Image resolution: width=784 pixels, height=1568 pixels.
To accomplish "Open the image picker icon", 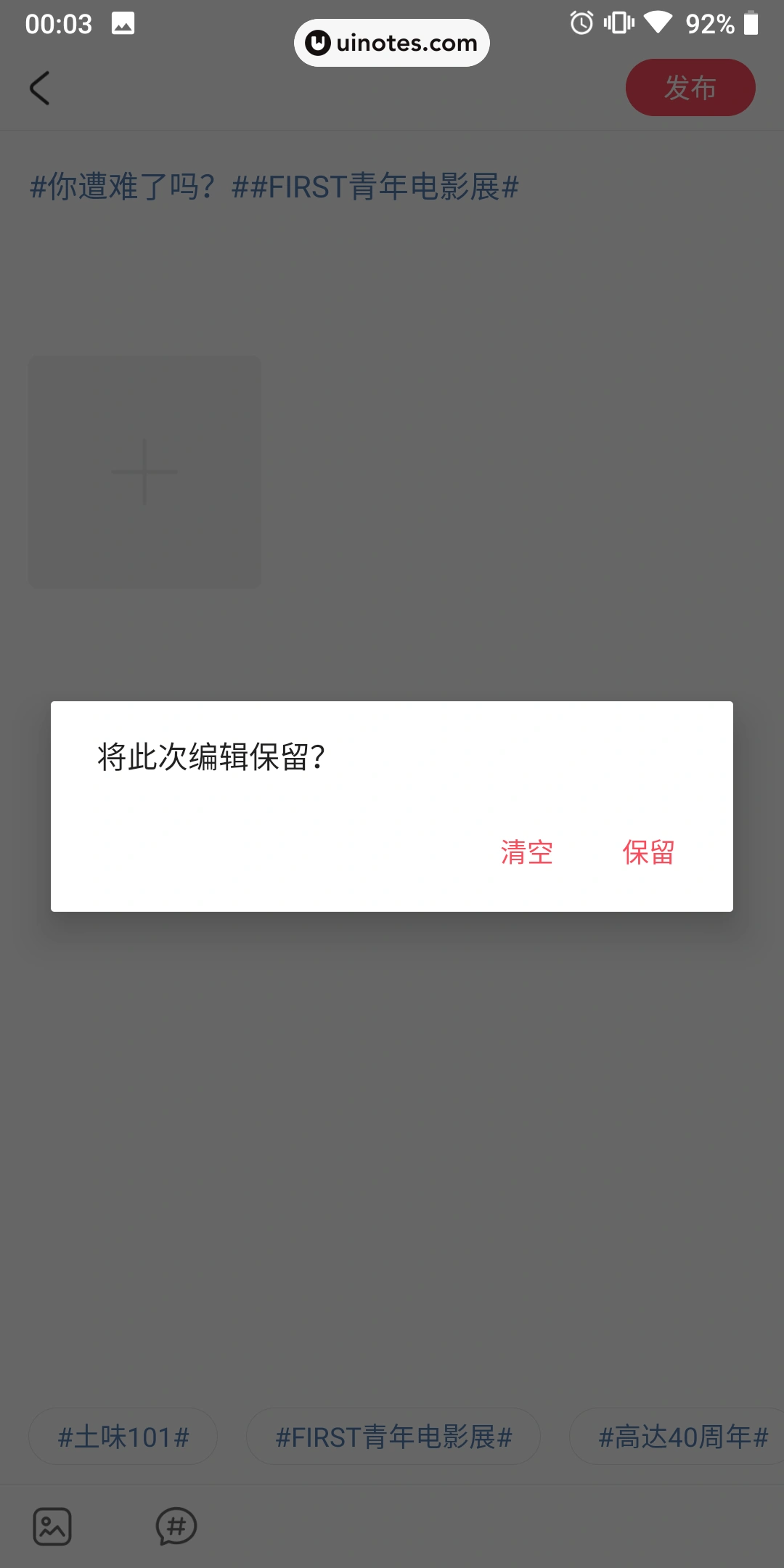I will tap(52, 1527).
